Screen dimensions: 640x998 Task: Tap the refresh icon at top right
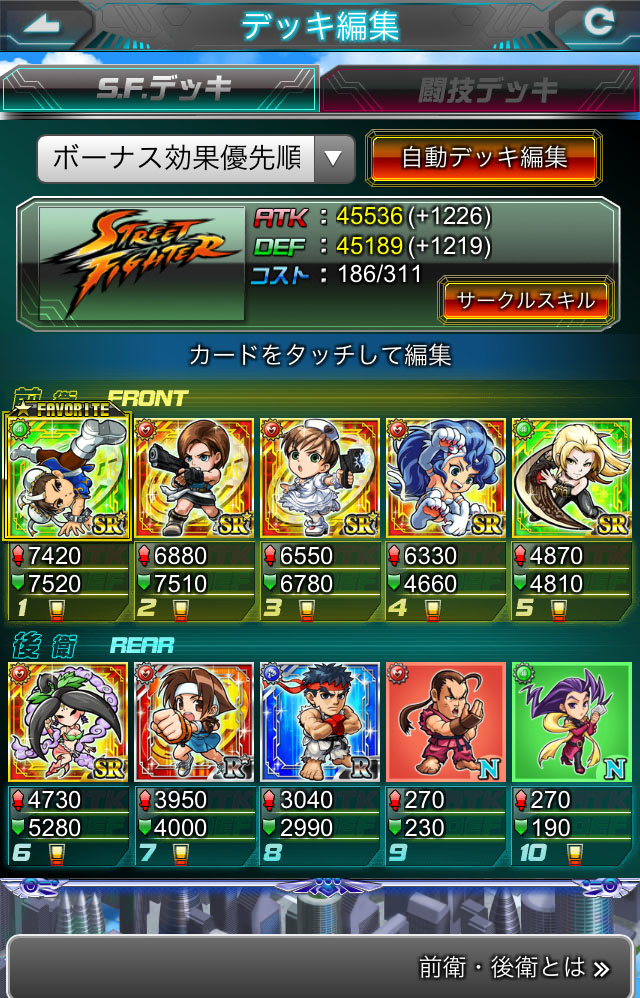(598, 24)
